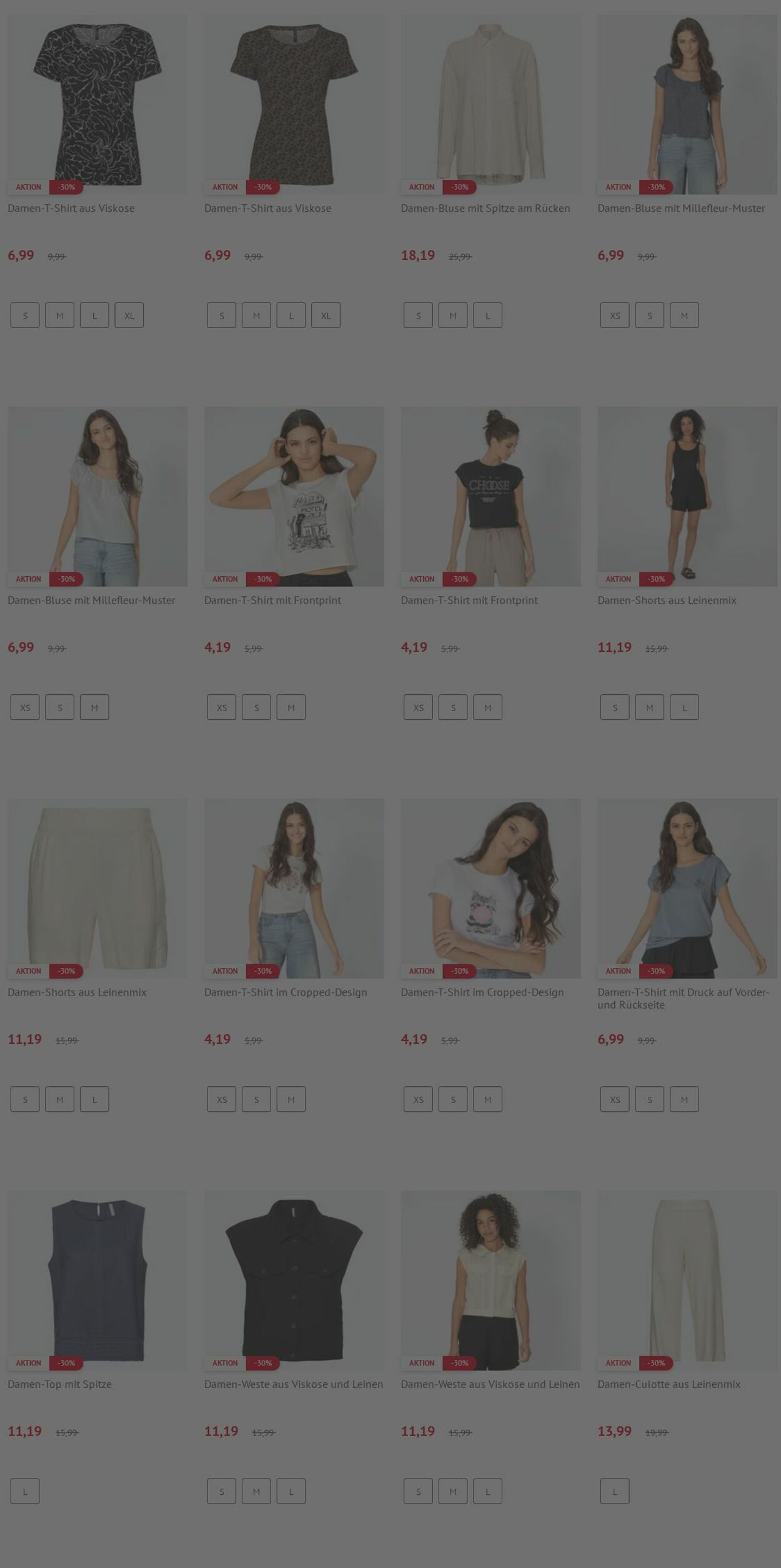Pick size XS for the black CHOOSE T-shirt
The image size is (781, 1568).
[418, 707]
